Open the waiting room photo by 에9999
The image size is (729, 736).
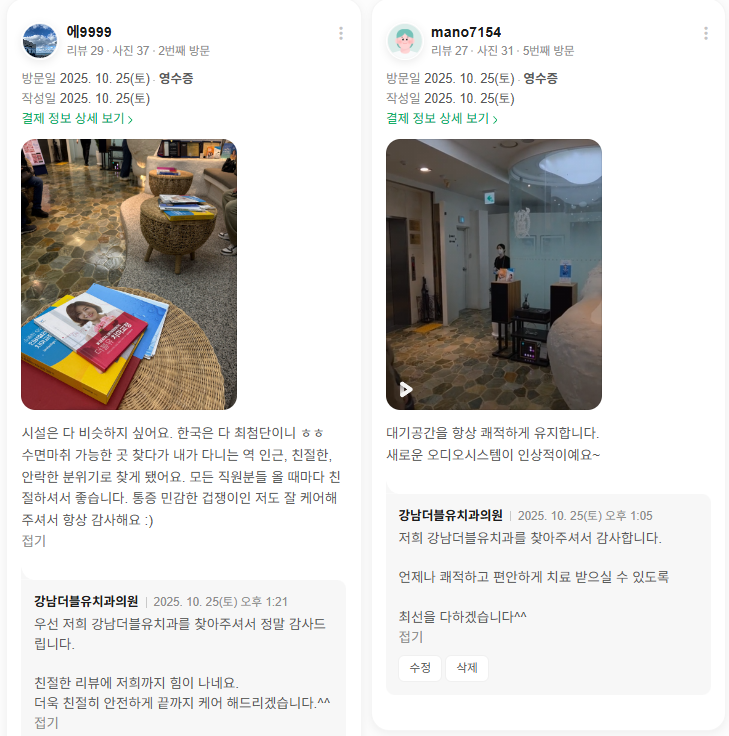click(x=129, y=274)
